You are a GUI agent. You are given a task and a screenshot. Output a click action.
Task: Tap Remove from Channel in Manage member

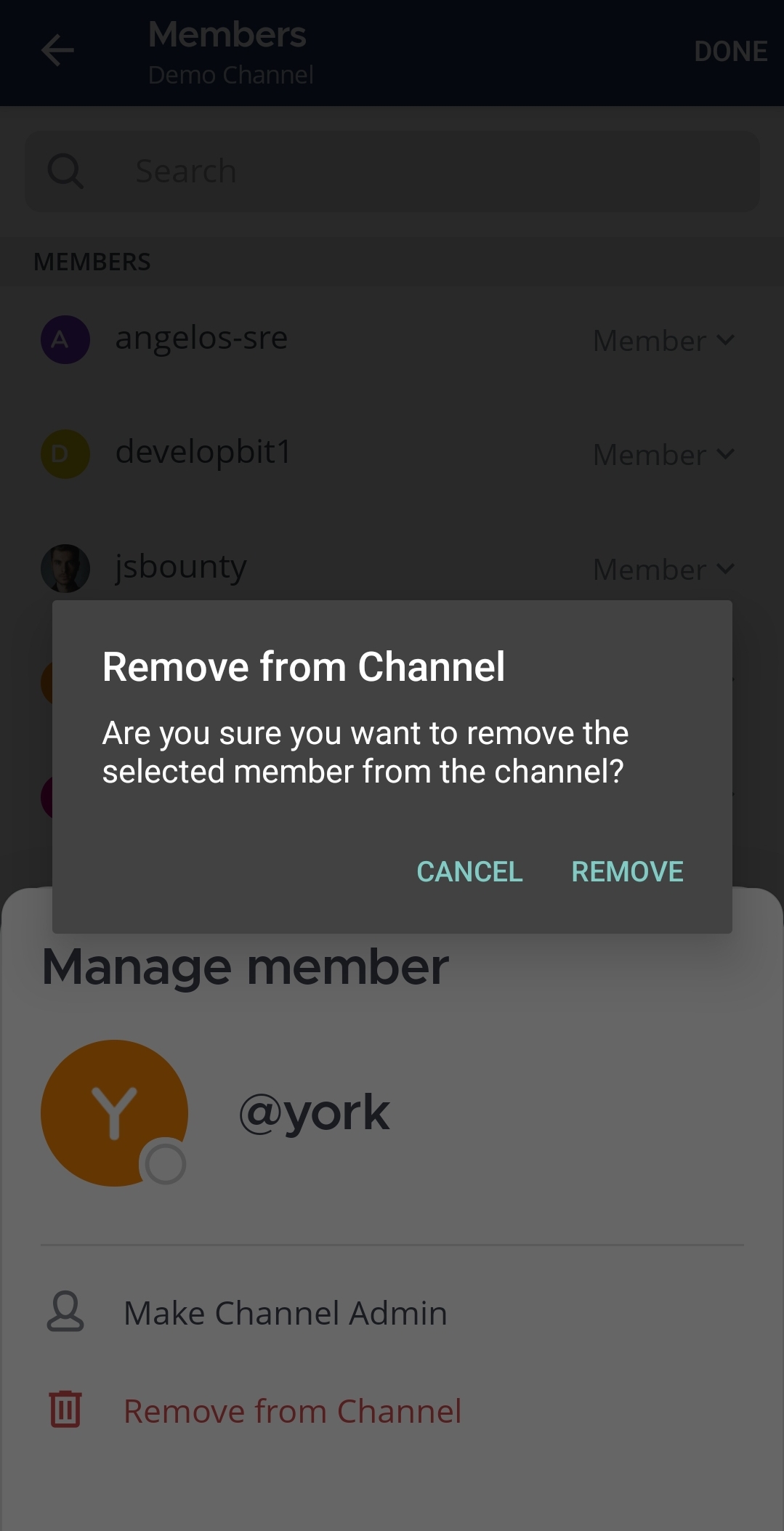point(292,1411)
